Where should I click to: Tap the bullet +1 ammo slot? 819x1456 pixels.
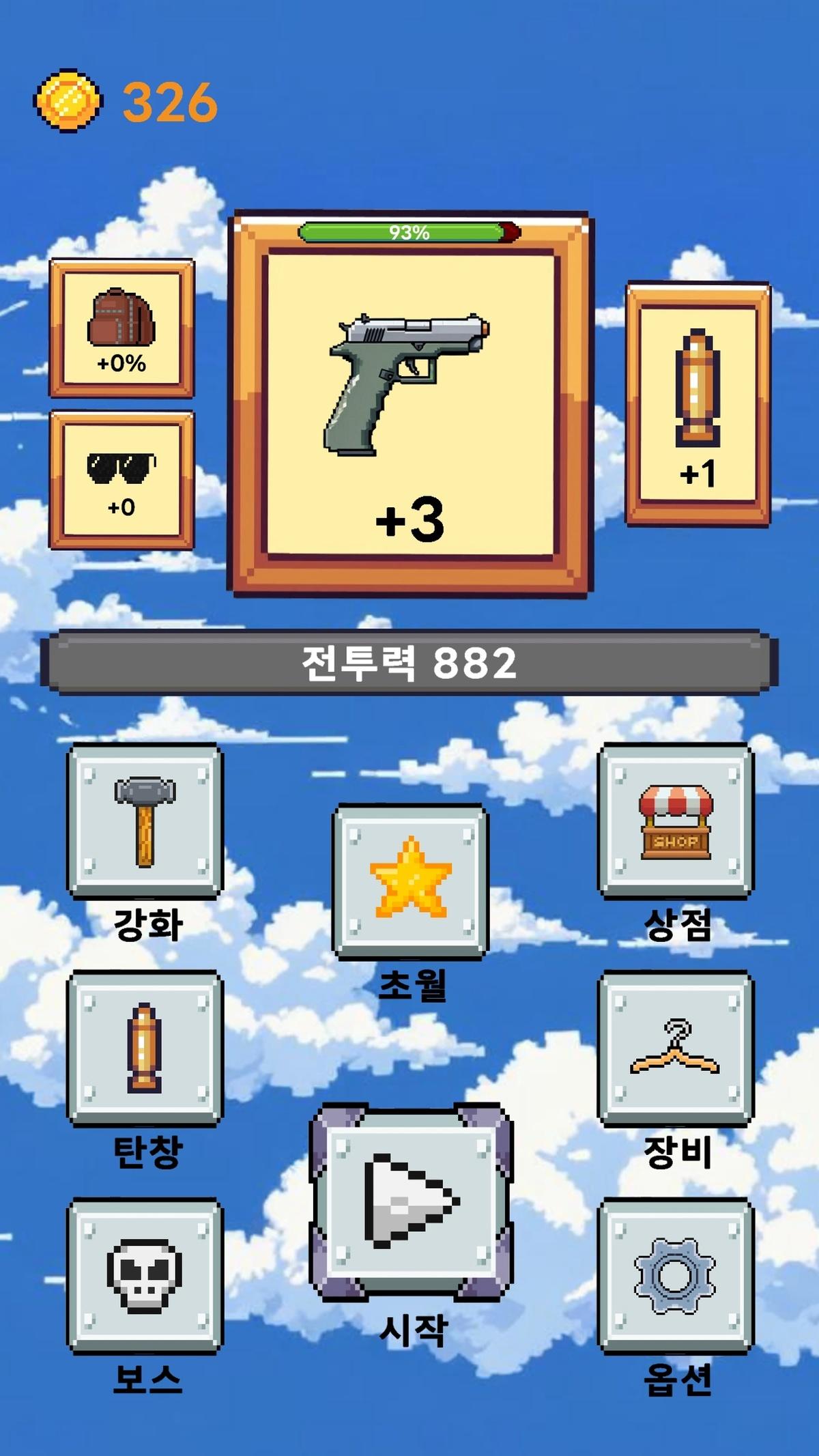(x=698, y=404)
